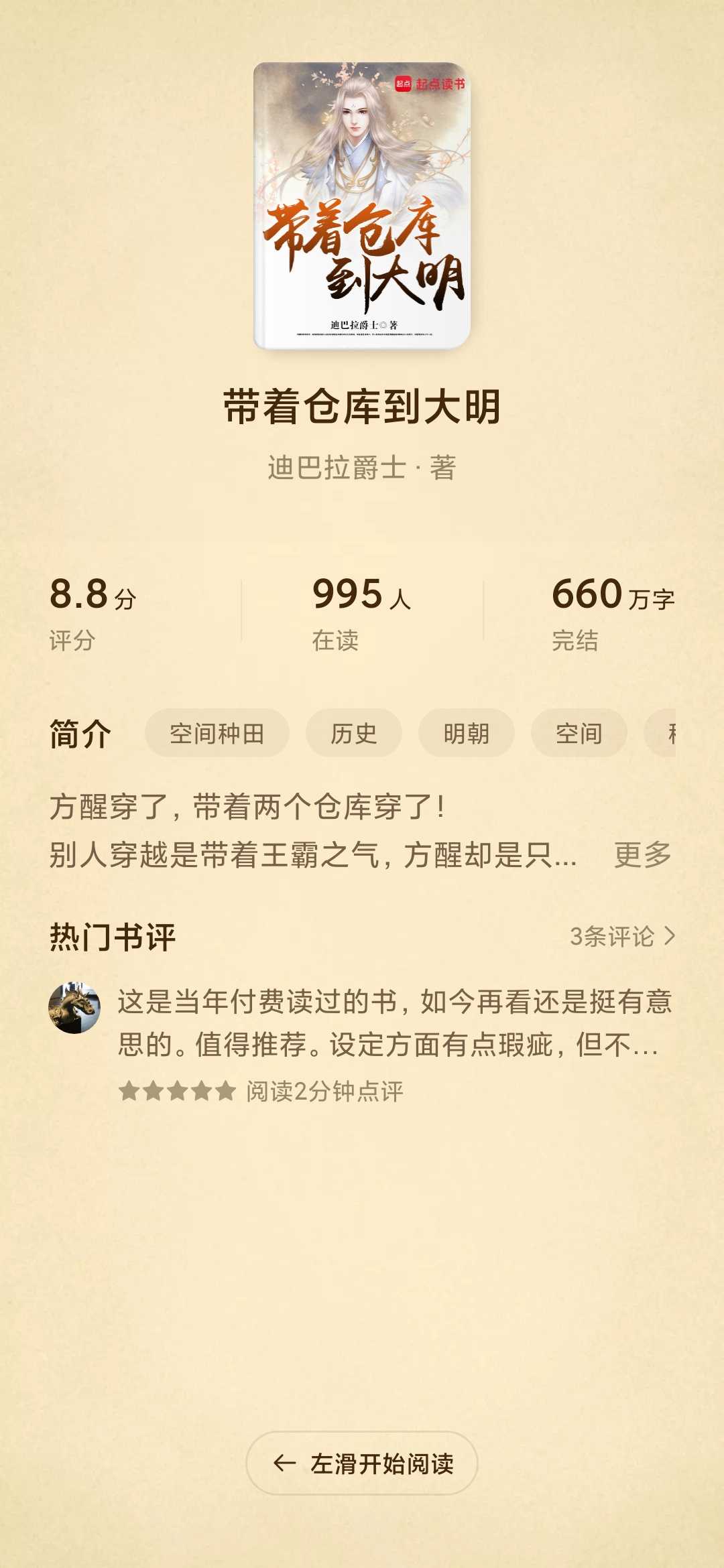Image resolution: width=724 pixels, height=1568 pixels.
Task: Open all 3条评论 reviews
Action: pyautogui.click(x=621, y=936)
